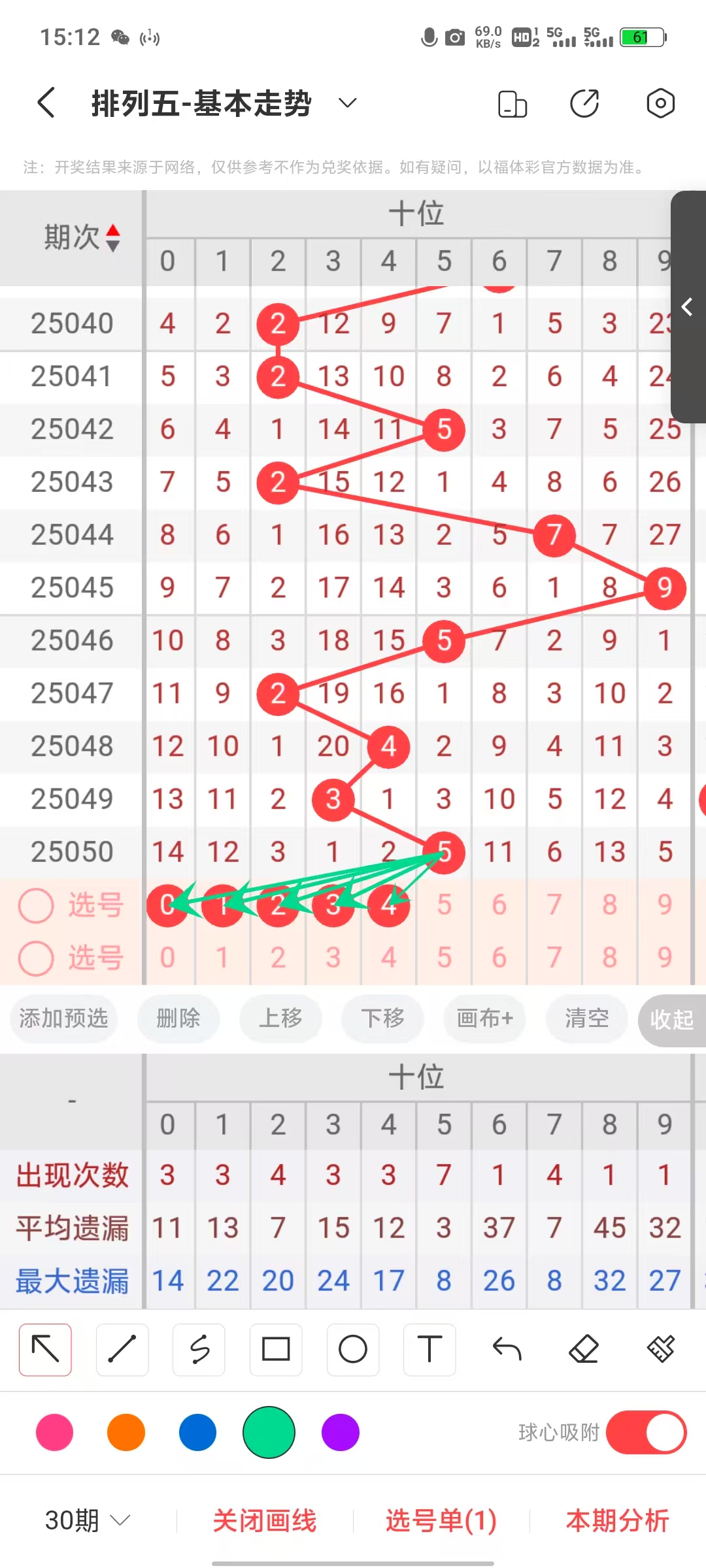The image size is (706, 1568).
Task: Select the text T tool
Action: [429, 1349]
